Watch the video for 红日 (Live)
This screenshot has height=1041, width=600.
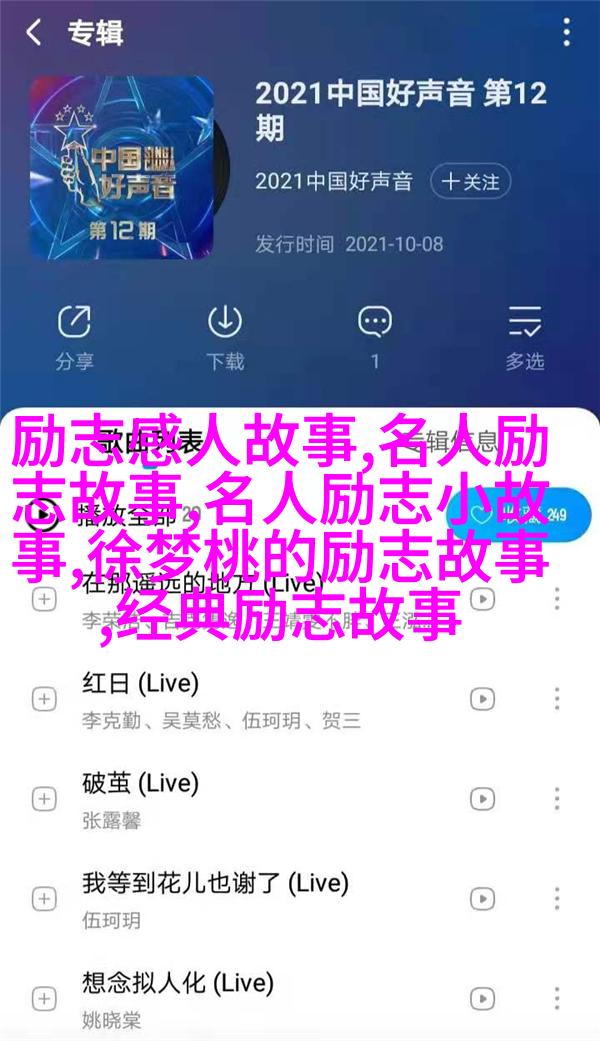(482, 699)
